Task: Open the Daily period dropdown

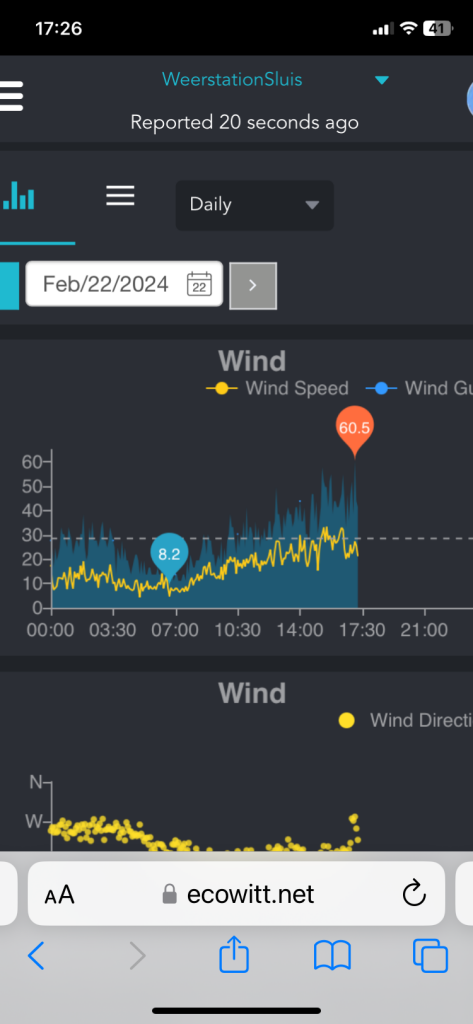Action: (255, 205)
